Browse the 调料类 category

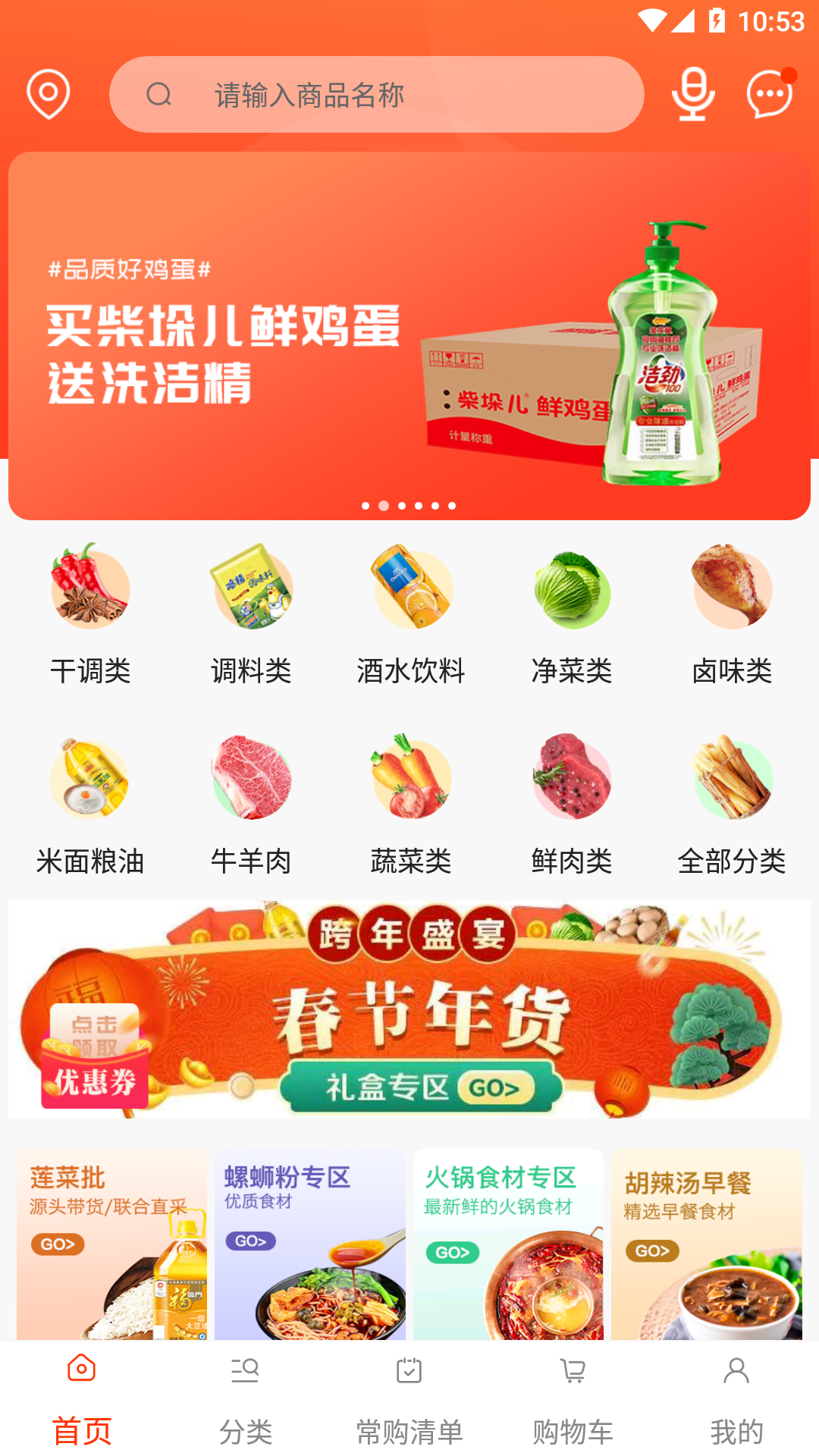click(251, 614)
